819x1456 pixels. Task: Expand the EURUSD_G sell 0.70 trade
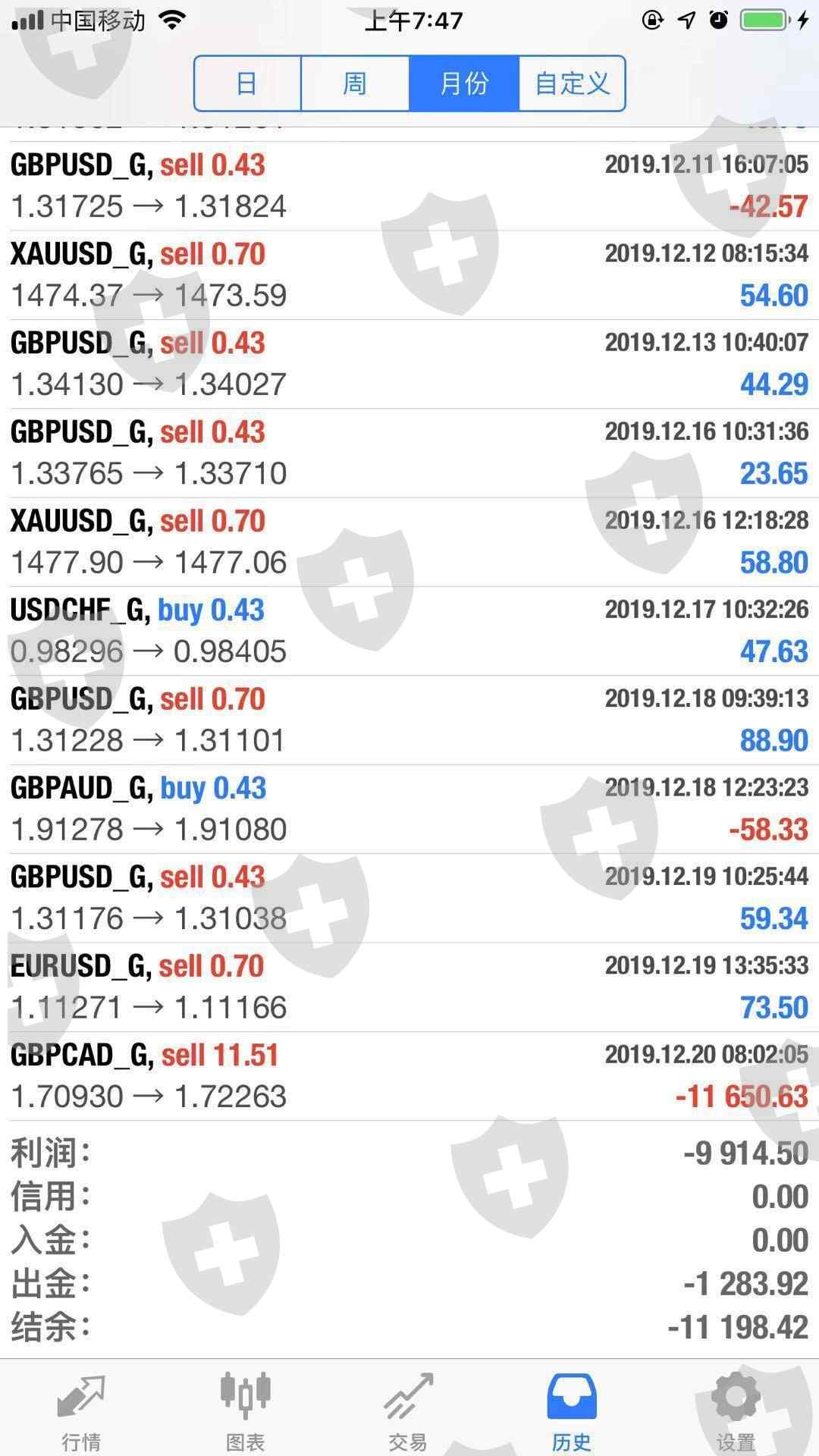[x=409, y=987]
